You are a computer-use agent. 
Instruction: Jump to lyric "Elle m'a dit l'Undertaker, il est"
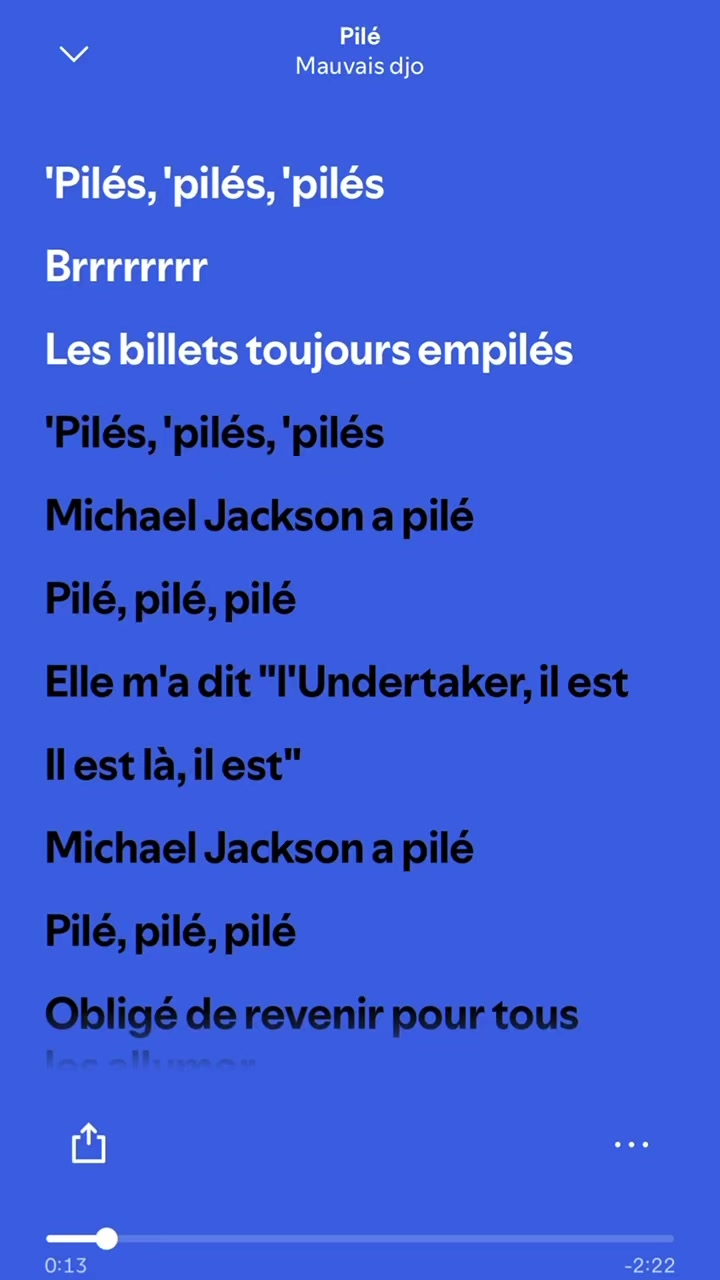tap(337, 683)
